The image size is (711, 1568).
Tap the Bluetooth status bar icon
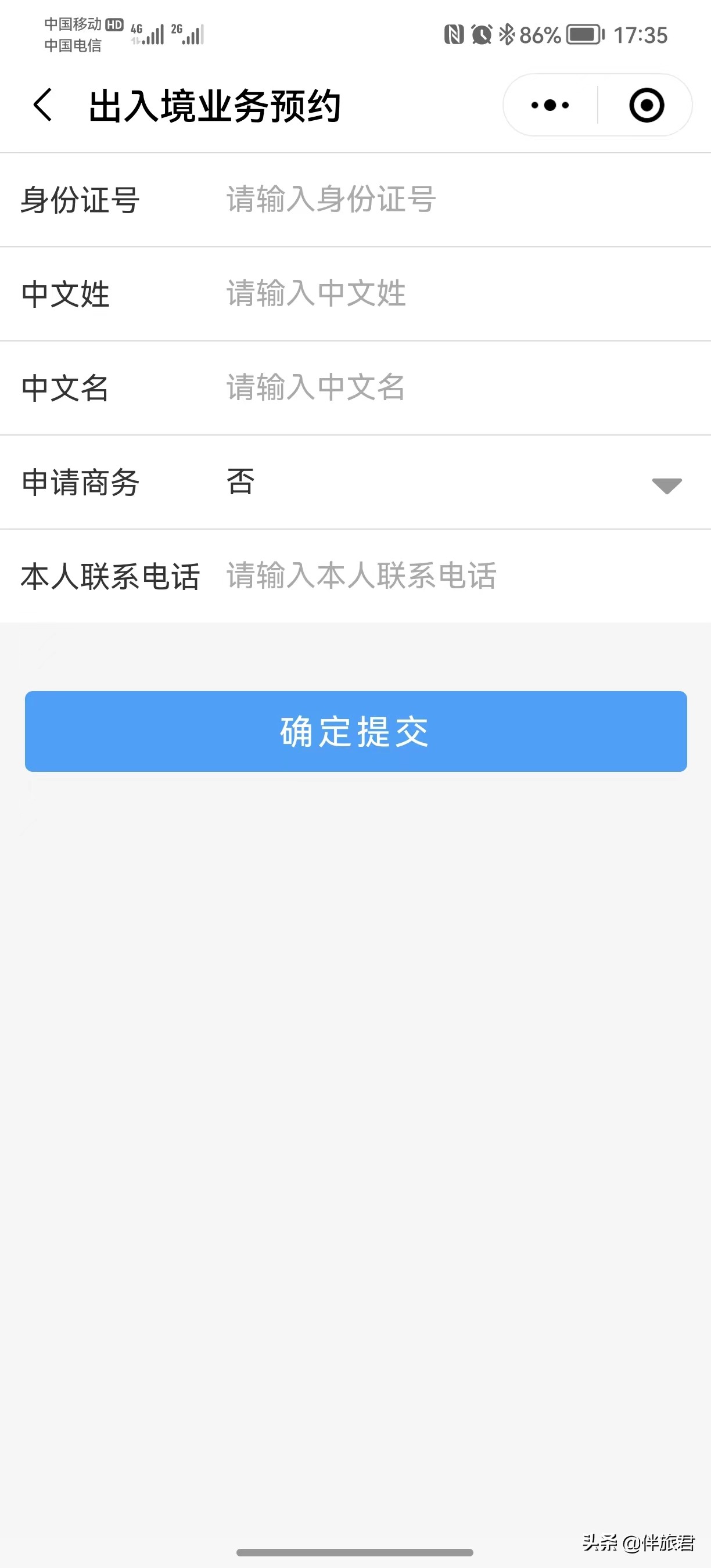pyautogui.click(x=509, y=35)
